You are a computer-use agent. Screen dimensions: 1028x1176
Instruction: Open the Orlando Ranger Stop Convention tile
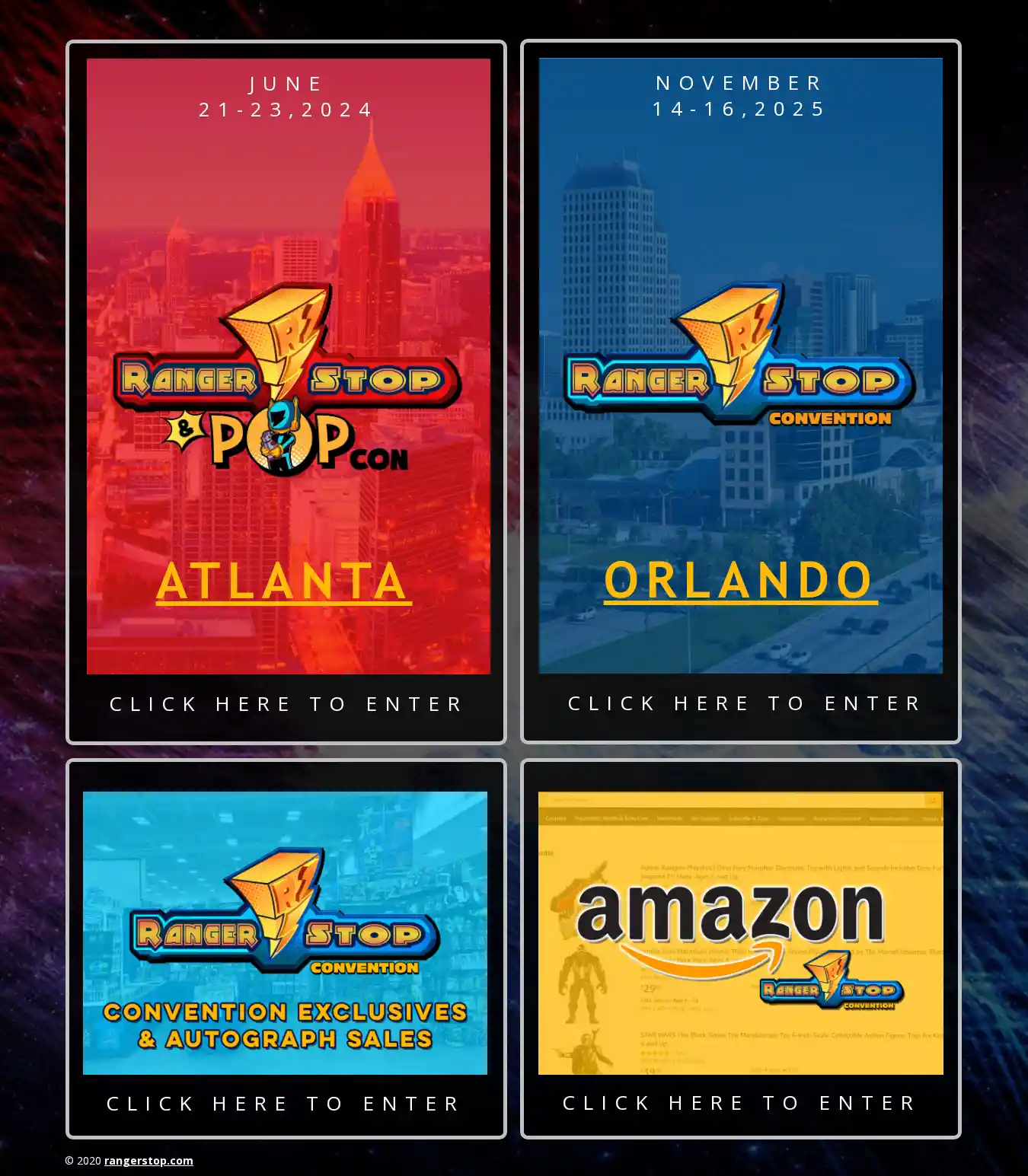tap(740, 365)
